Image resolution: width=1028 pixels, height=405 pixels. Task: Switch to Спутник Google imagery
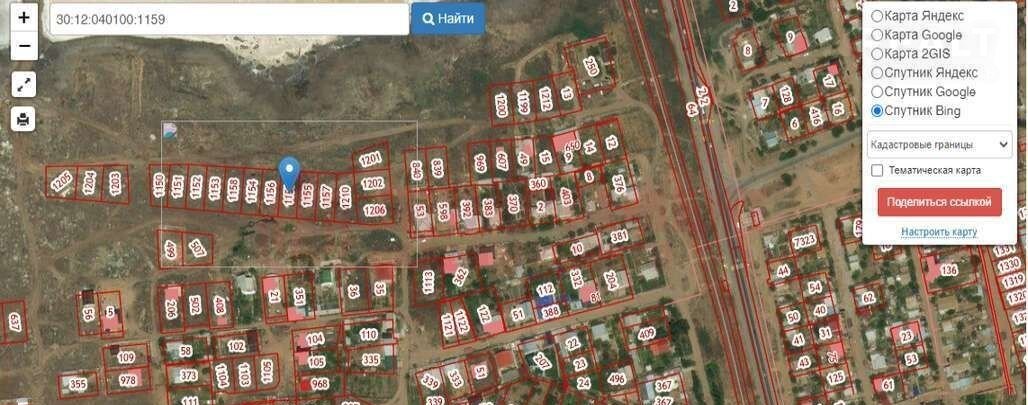pyautogui.click(x=877, y=92)
